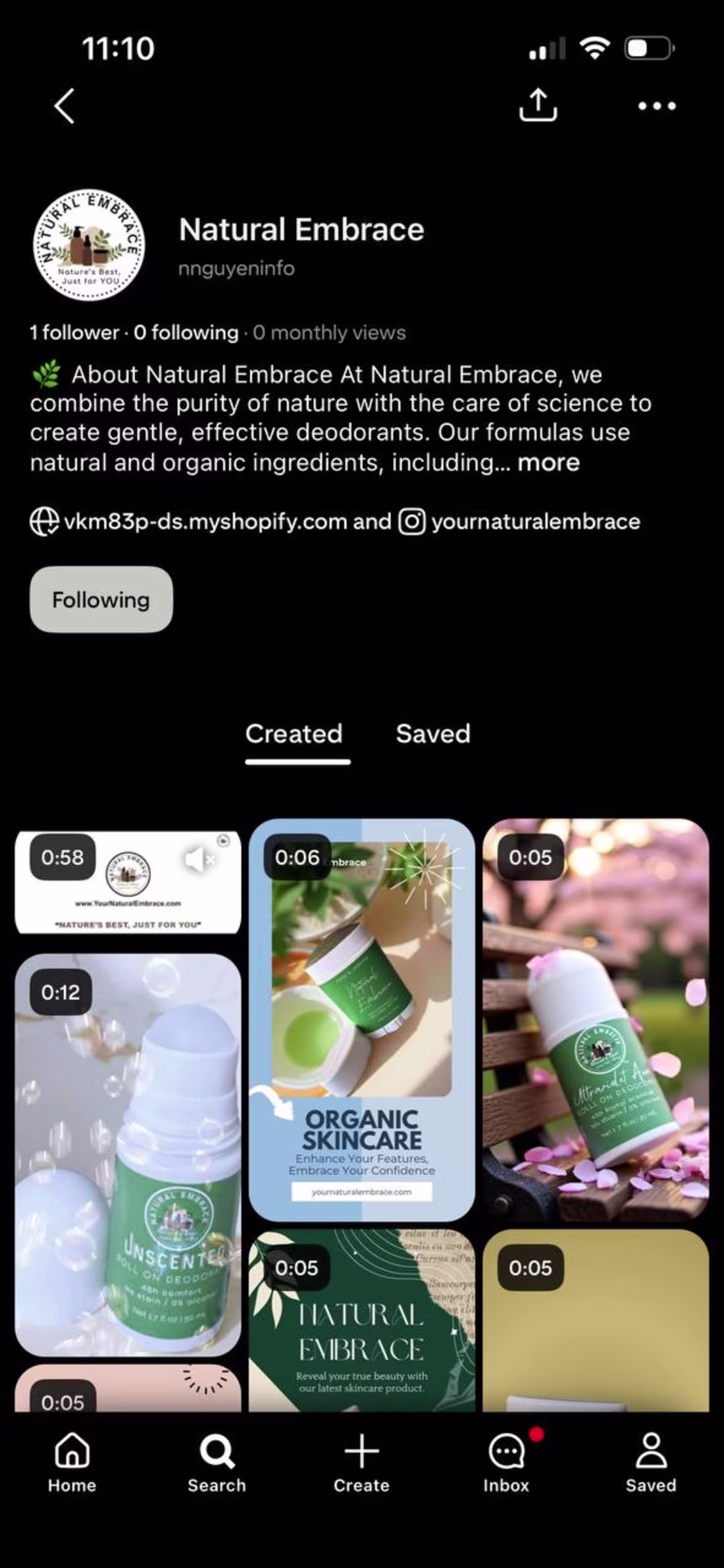Viewport: 724px width, 1568px height.
Task: Unfollow by tapping the Following button
Action: [x=101, y=600]
